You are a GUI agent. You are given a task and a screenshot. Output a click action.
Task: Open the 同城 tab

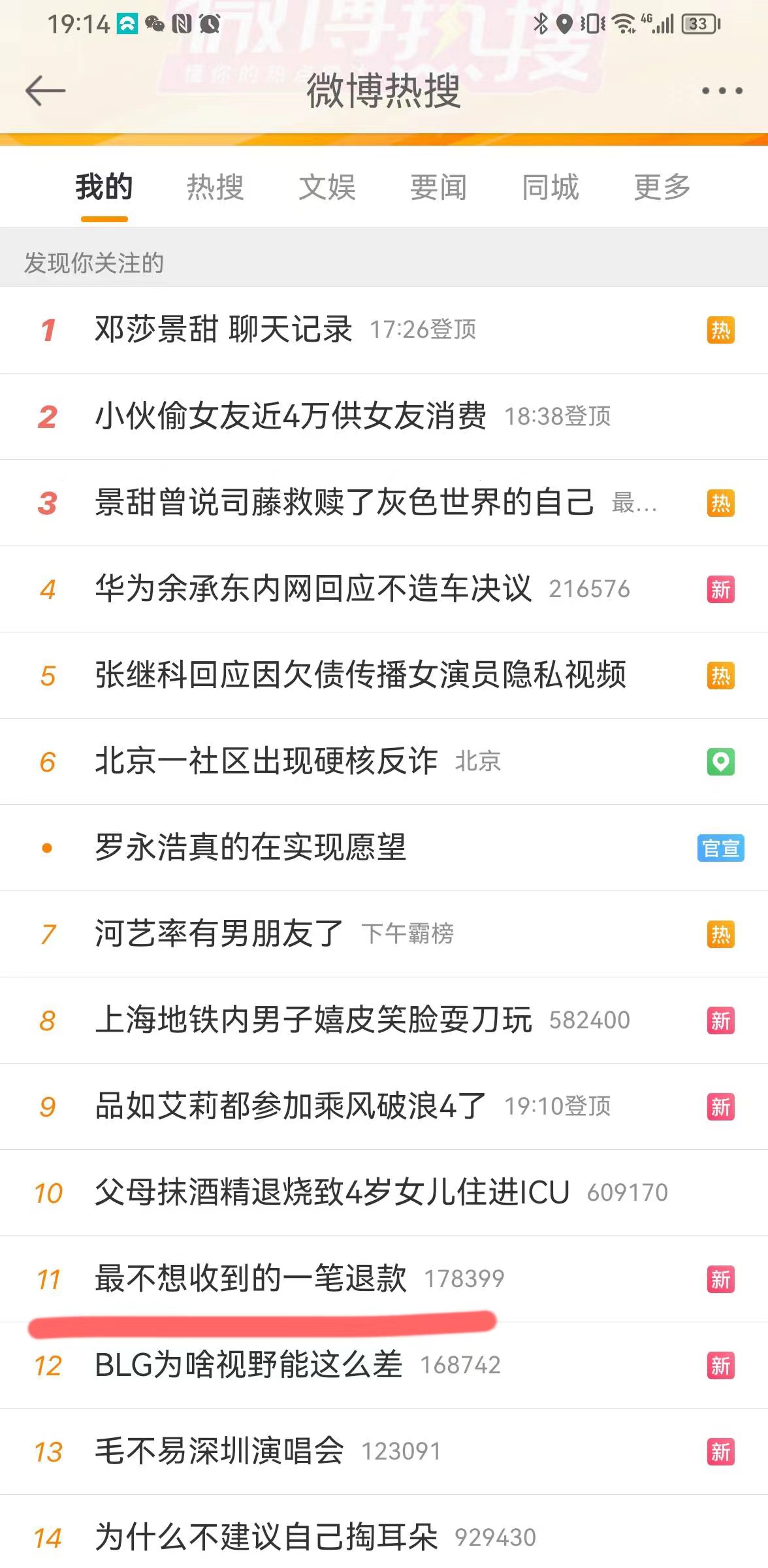pyautogui.click(x=550, y=188)
